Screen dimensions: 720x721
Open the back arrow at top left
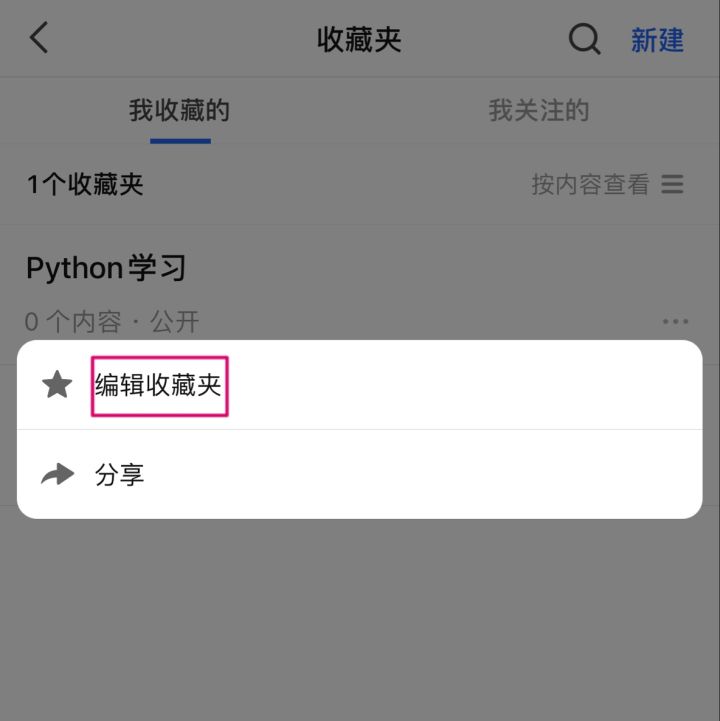click(38, 38)
